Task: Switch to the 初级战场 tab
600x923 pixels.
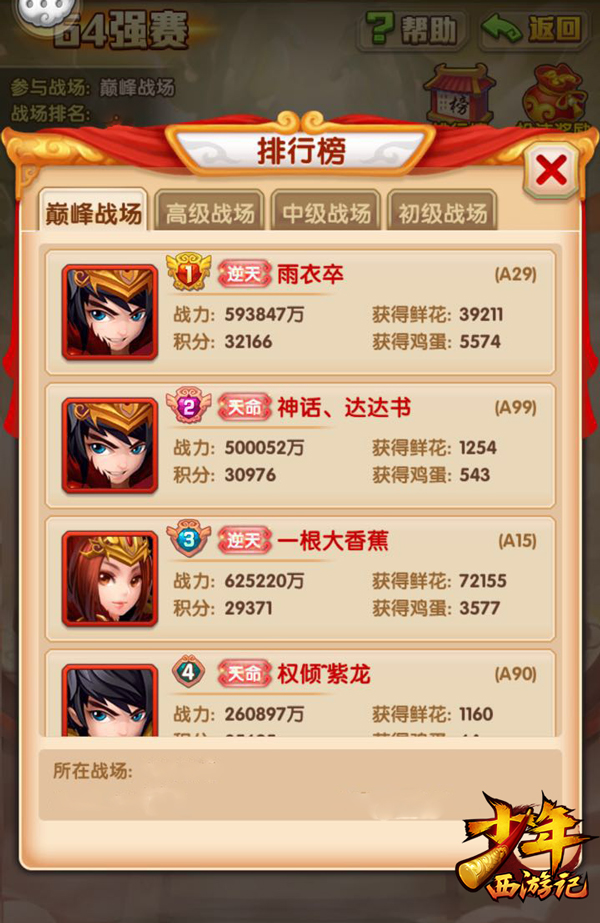Action: (x=442, y=213)
